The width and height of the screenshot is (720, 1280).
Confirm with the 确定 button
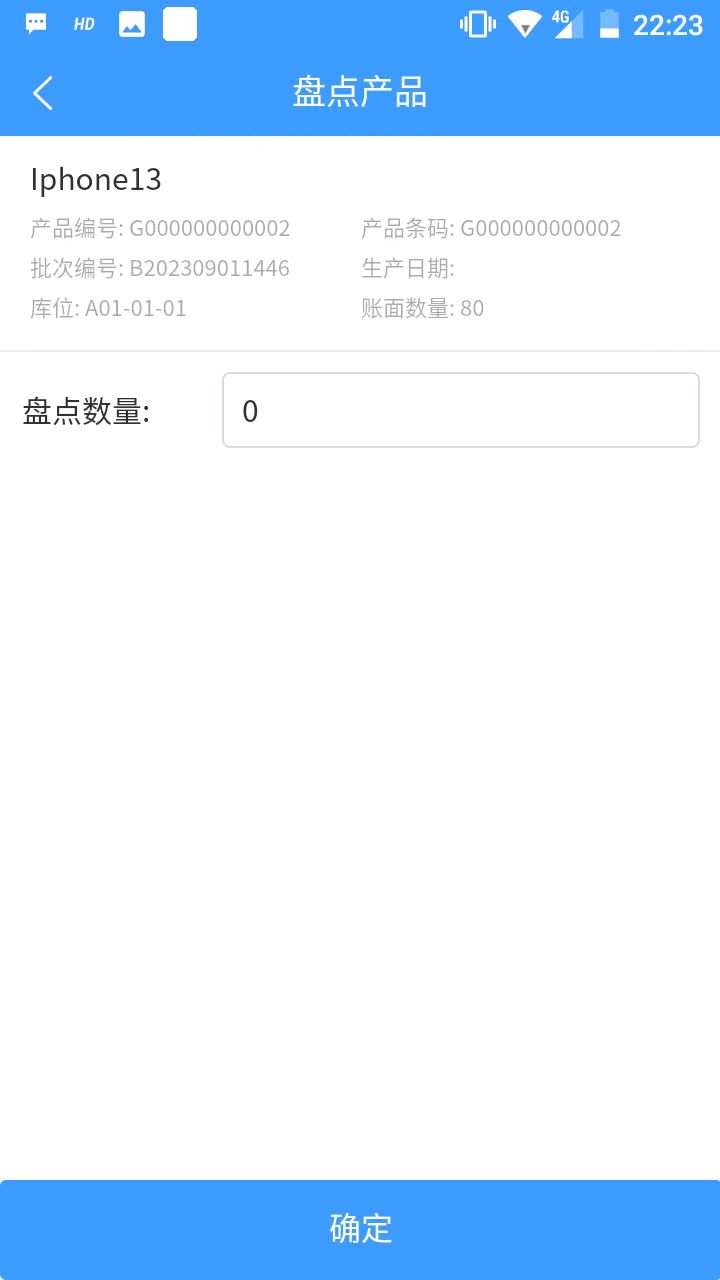360,1229
